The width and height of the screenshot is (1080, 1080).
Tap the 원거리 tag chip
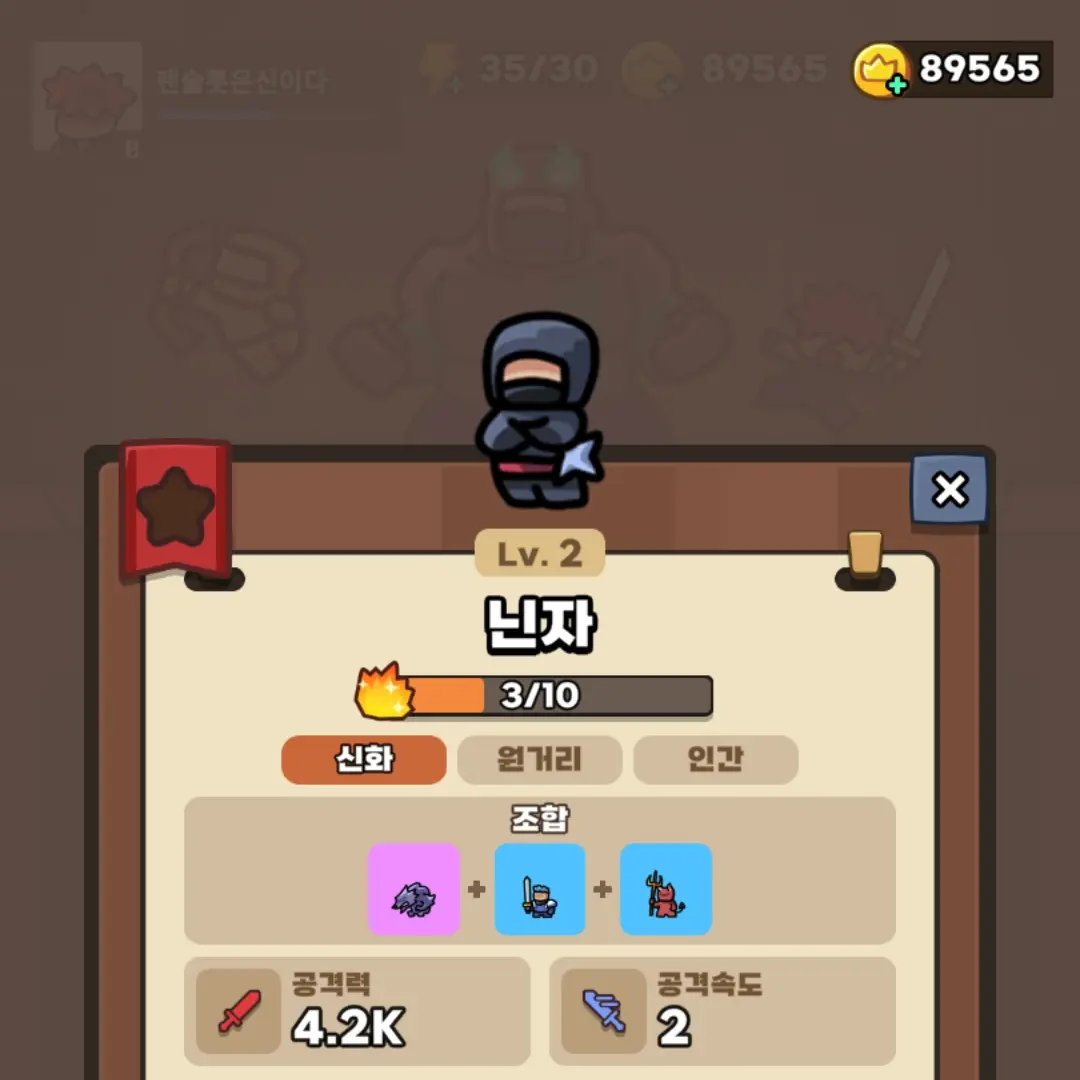540,760
